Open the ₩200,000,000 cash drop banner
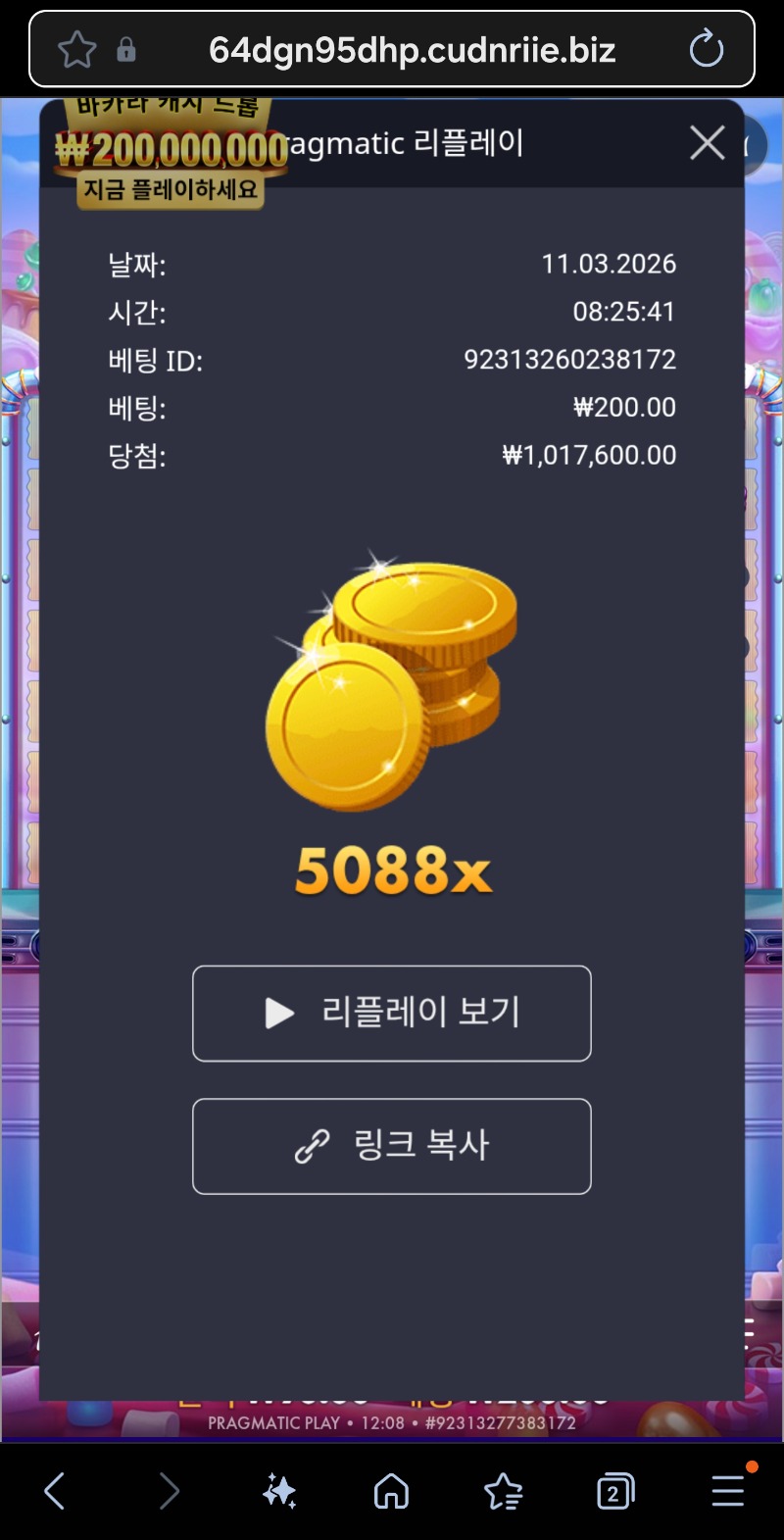The height and width of the screenshot is (1540, 784). (171, 152)
